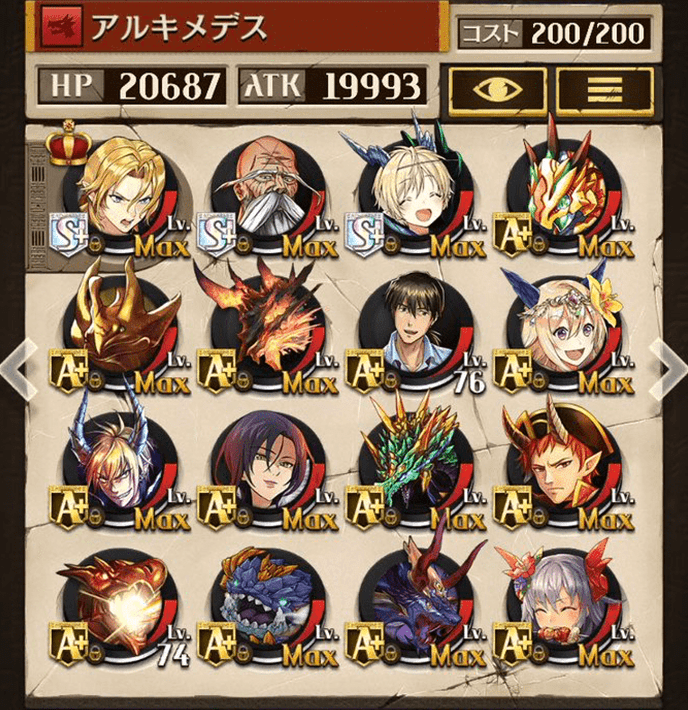Select the dark-haired man card at level 76
Viewport: 688px width, 710px height.
[x=414, y=329]
